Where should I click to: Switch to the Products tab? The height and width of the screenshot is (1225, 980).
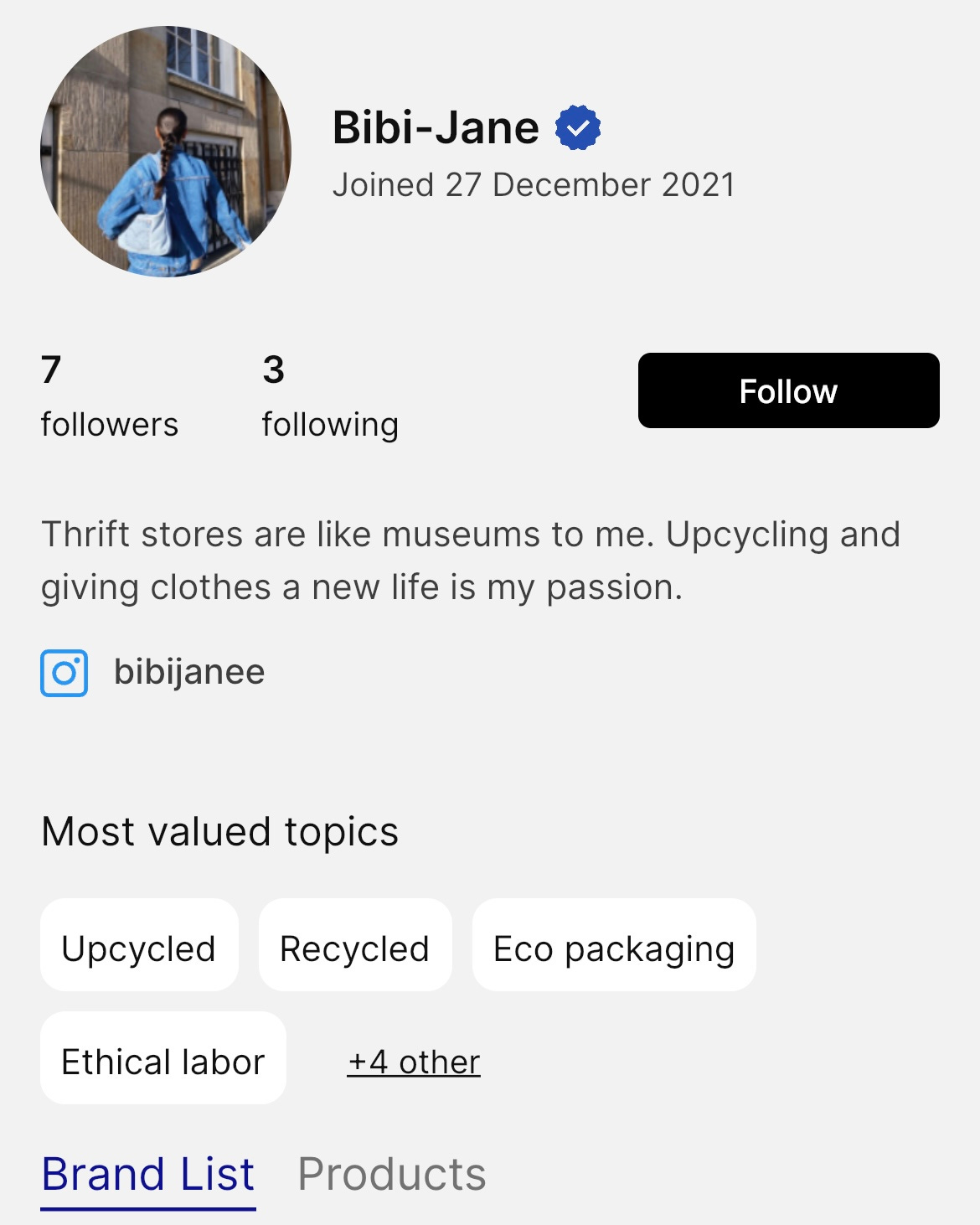(x=392, y=1174)
